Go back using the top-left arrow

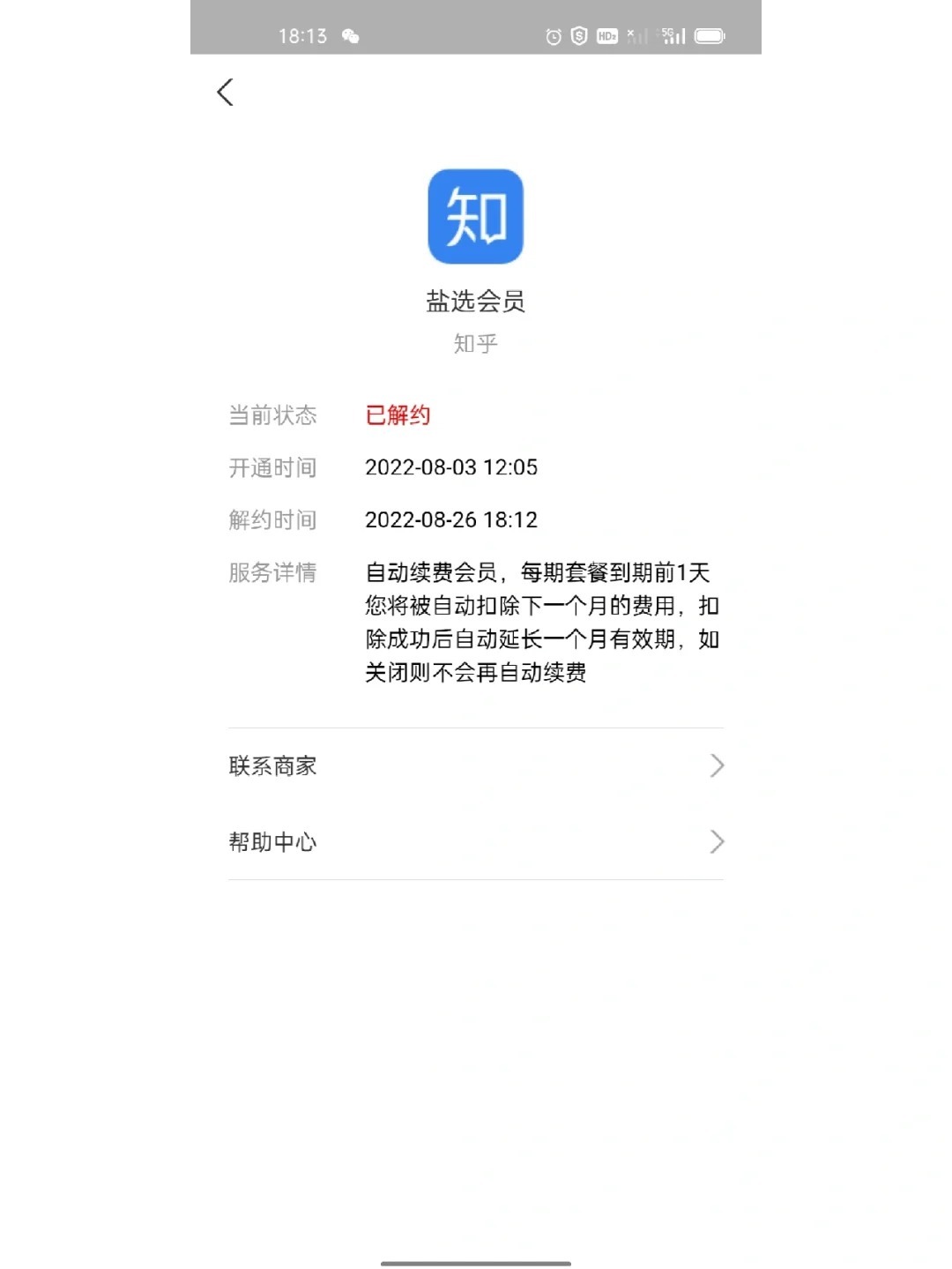coord(226,92)
